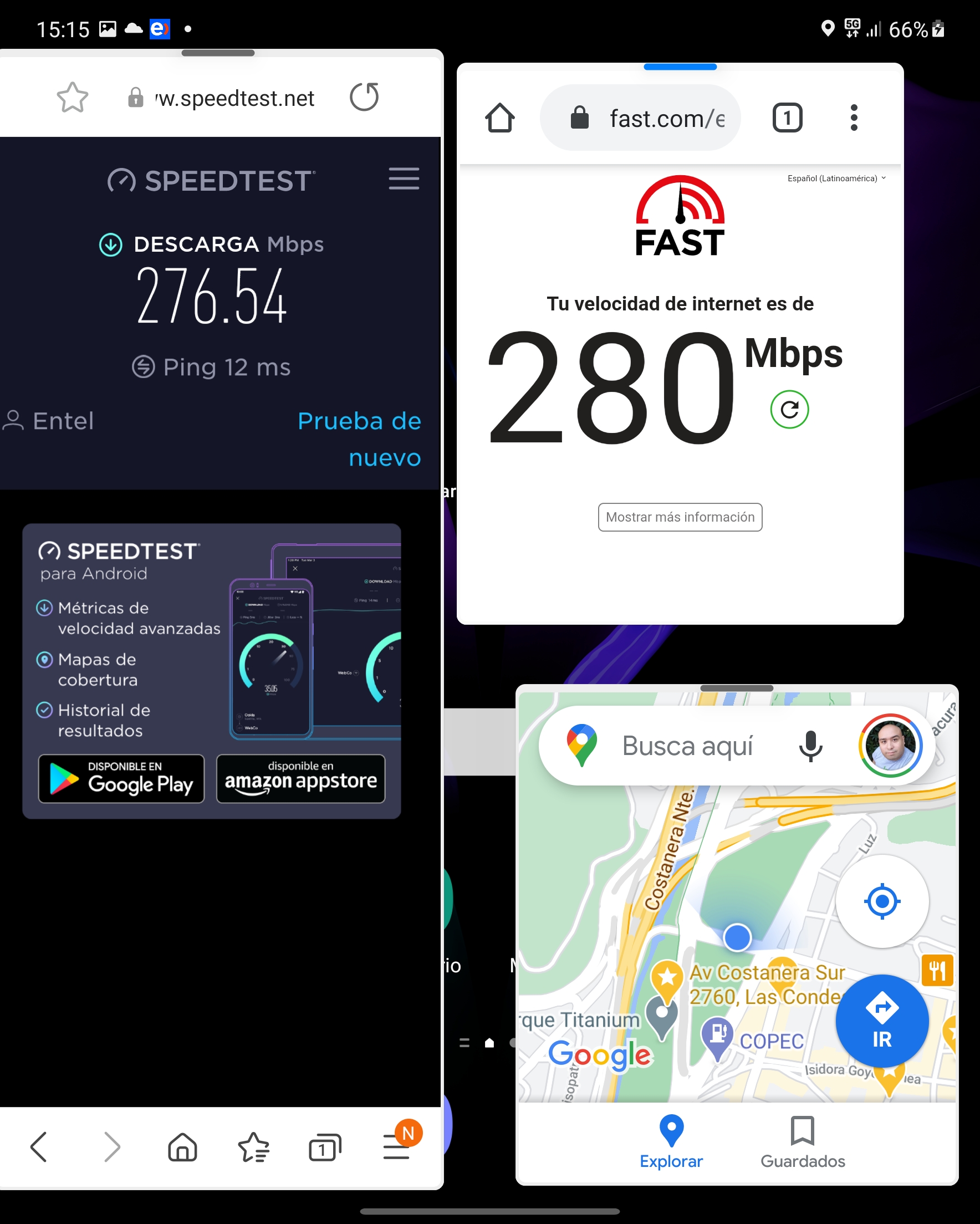
Task: Go back in the left browser
Action: click(39, 1147)
